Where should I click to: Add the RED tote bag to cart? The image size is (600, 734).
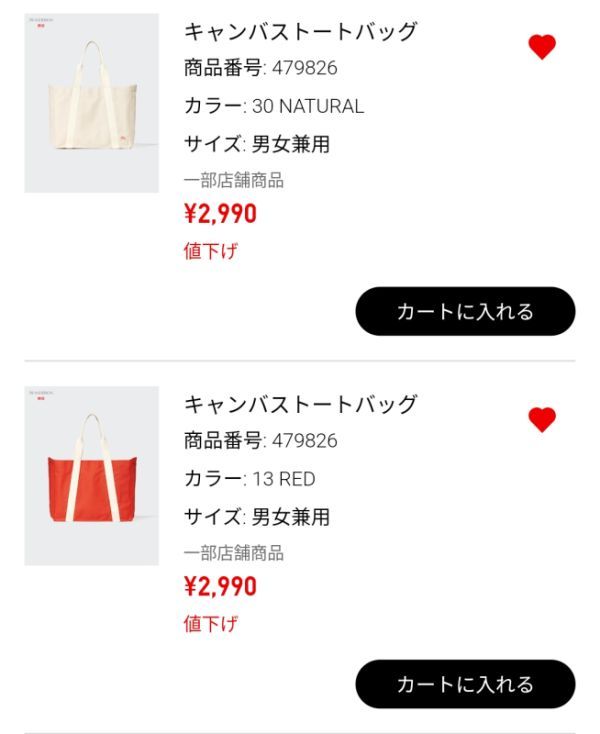465,684
